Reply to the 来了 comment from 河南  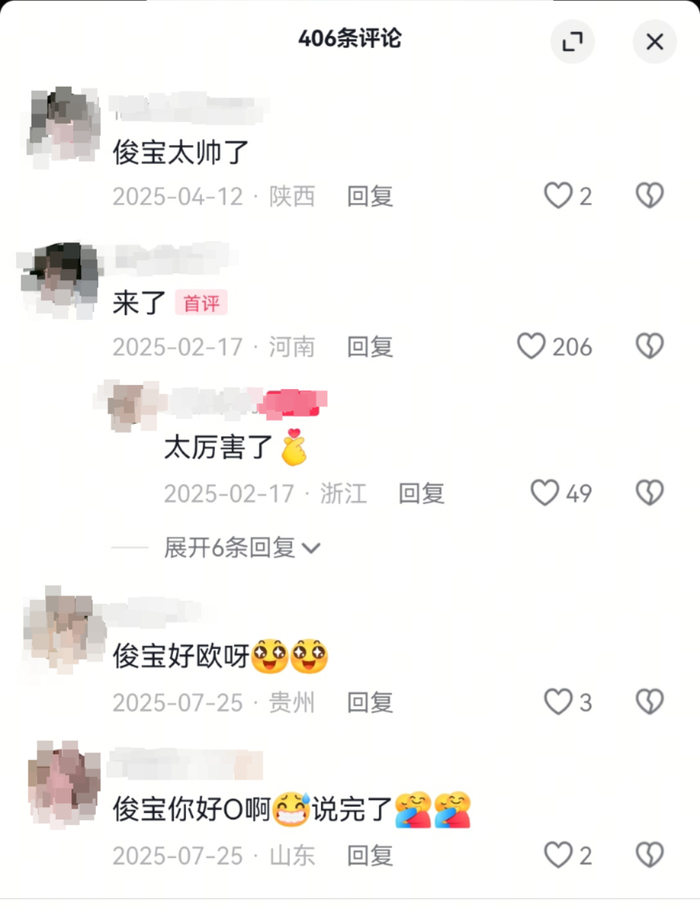tap(370, 346)
